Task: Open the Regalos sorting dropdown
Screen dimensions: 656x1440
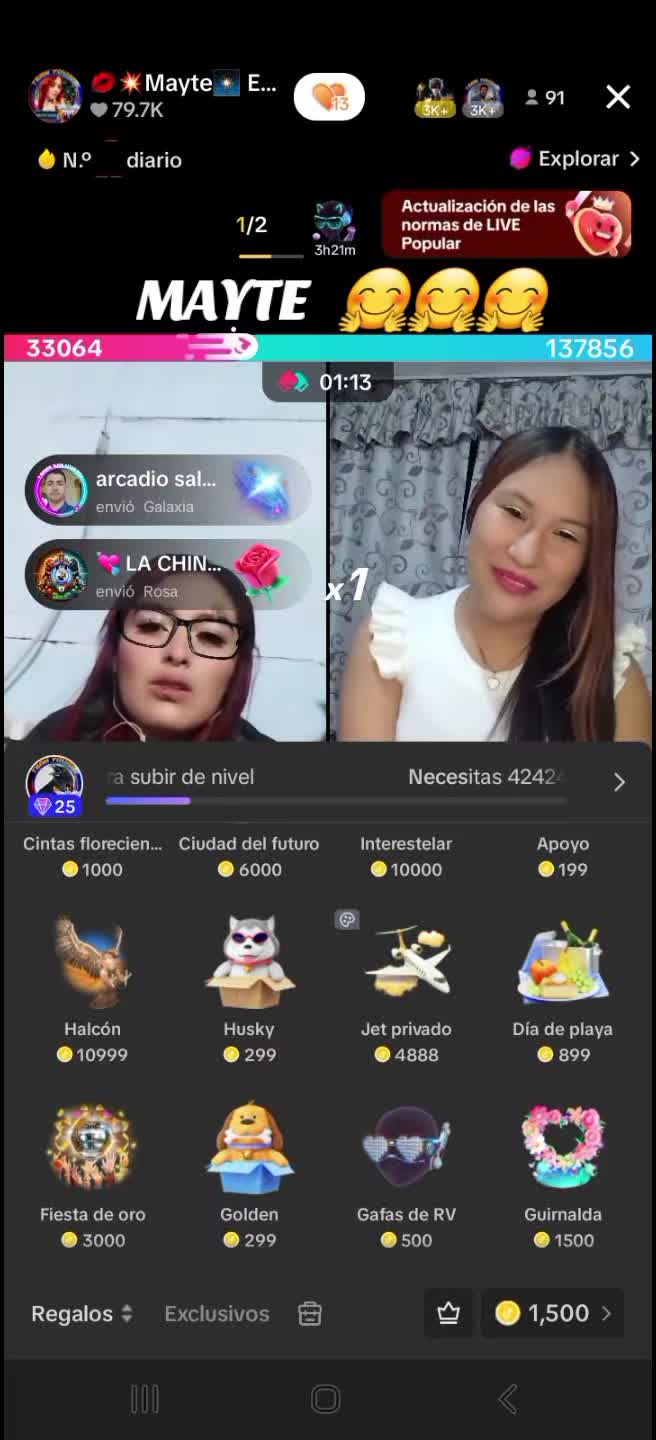Action: click(x=82, y=1314)
